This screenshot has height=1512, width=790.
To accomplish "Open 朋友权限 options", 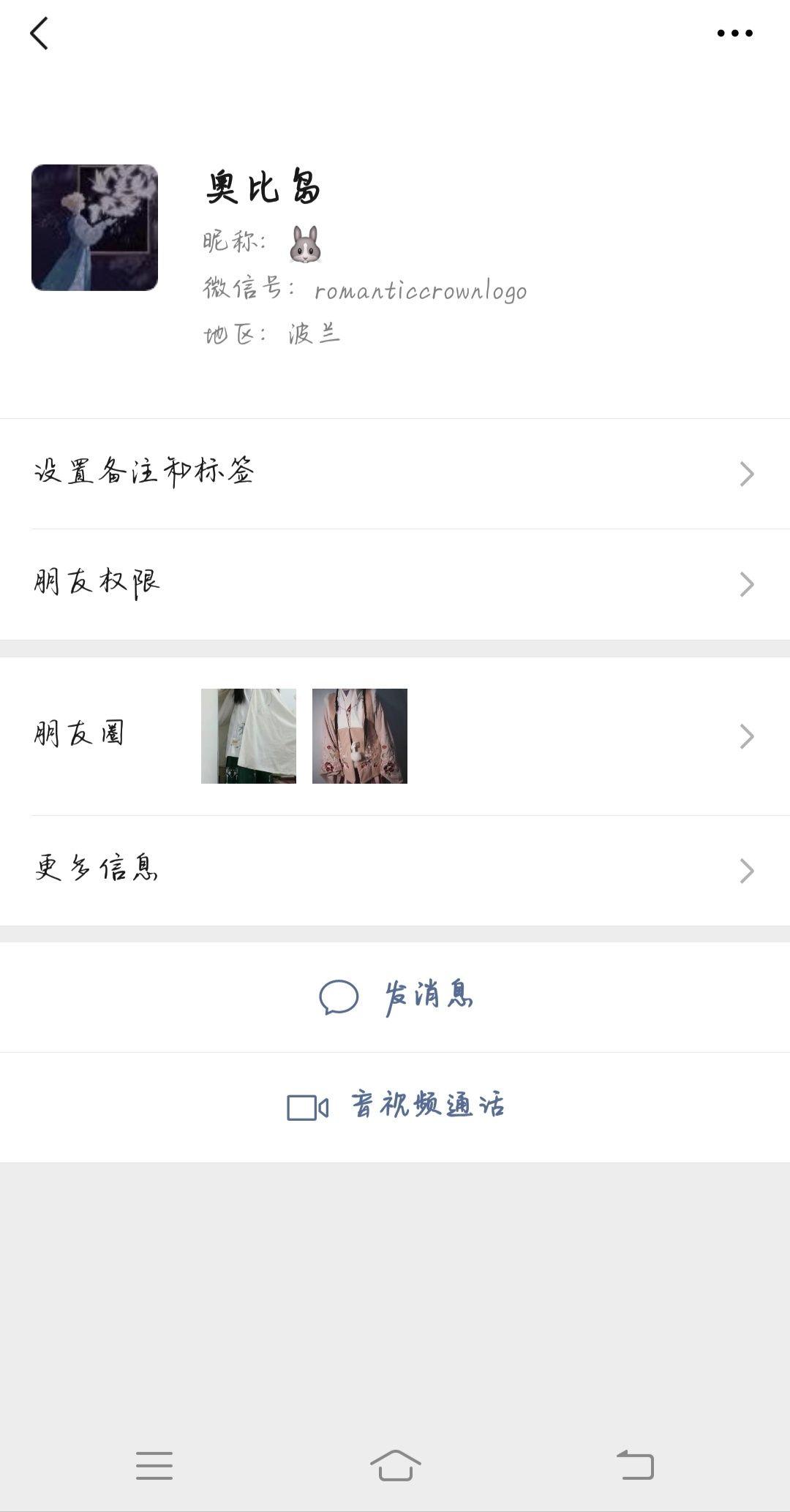I will tap(395, 584).
